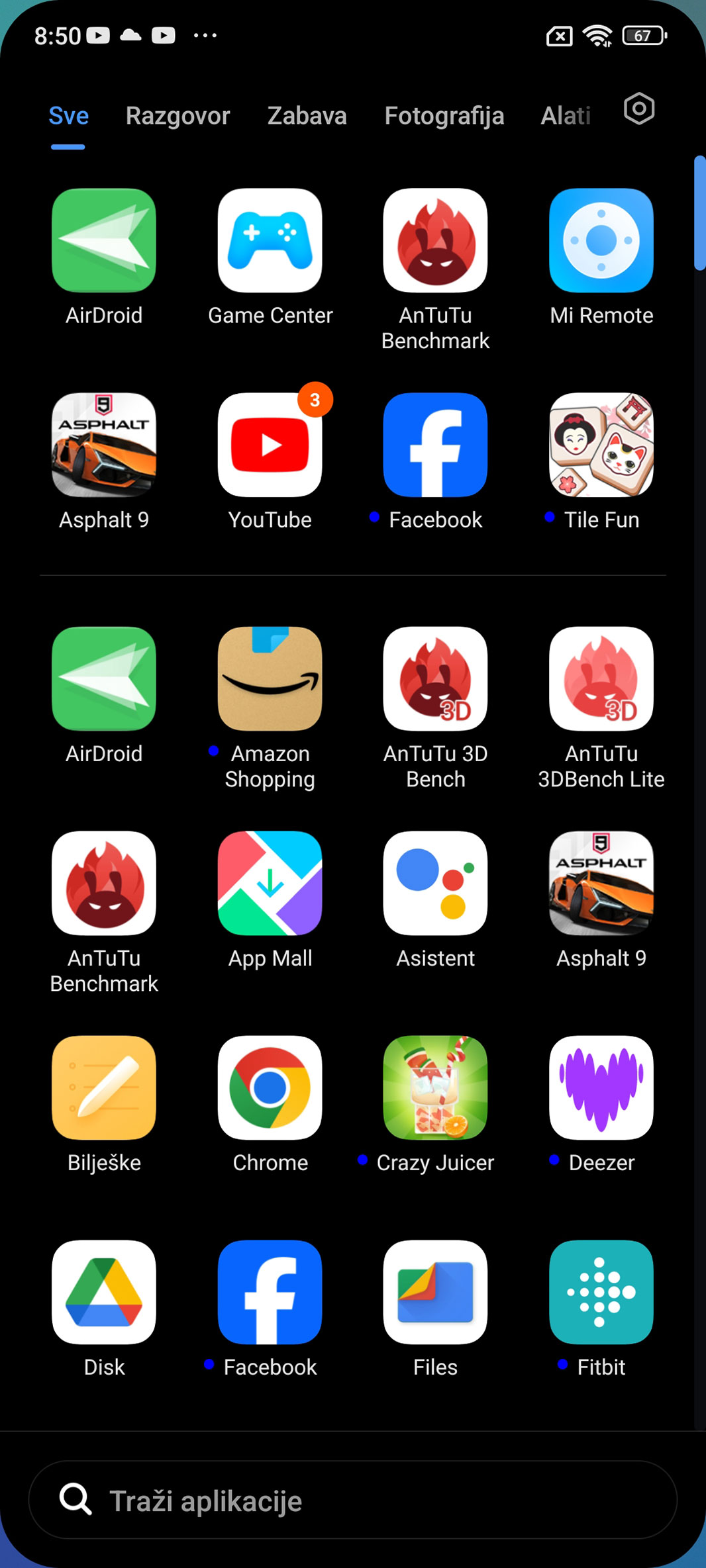Launch the Chrome browser

pos(270,1088)
